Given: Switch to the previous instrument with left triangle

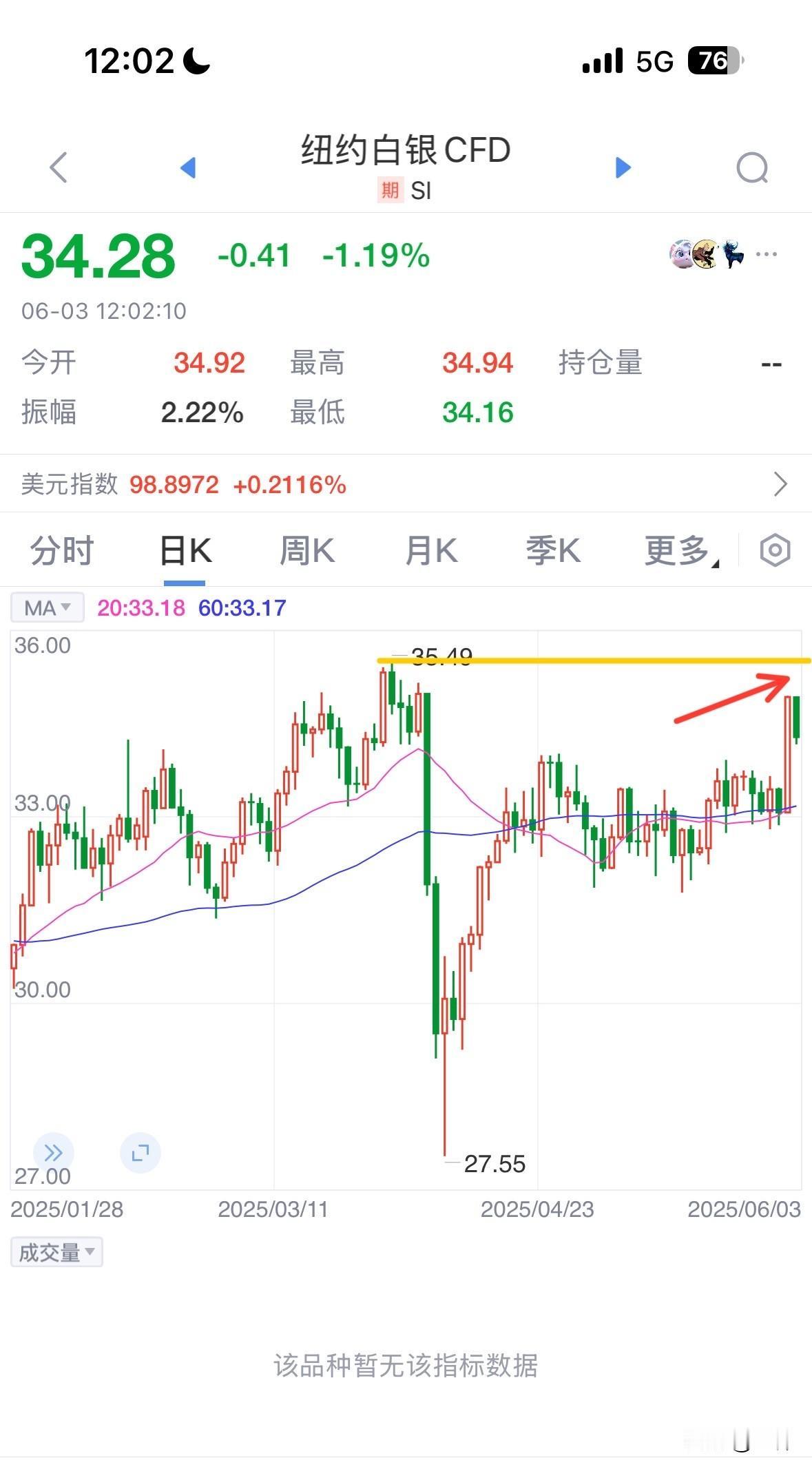Looking at the screenshot, I should 188,167.
